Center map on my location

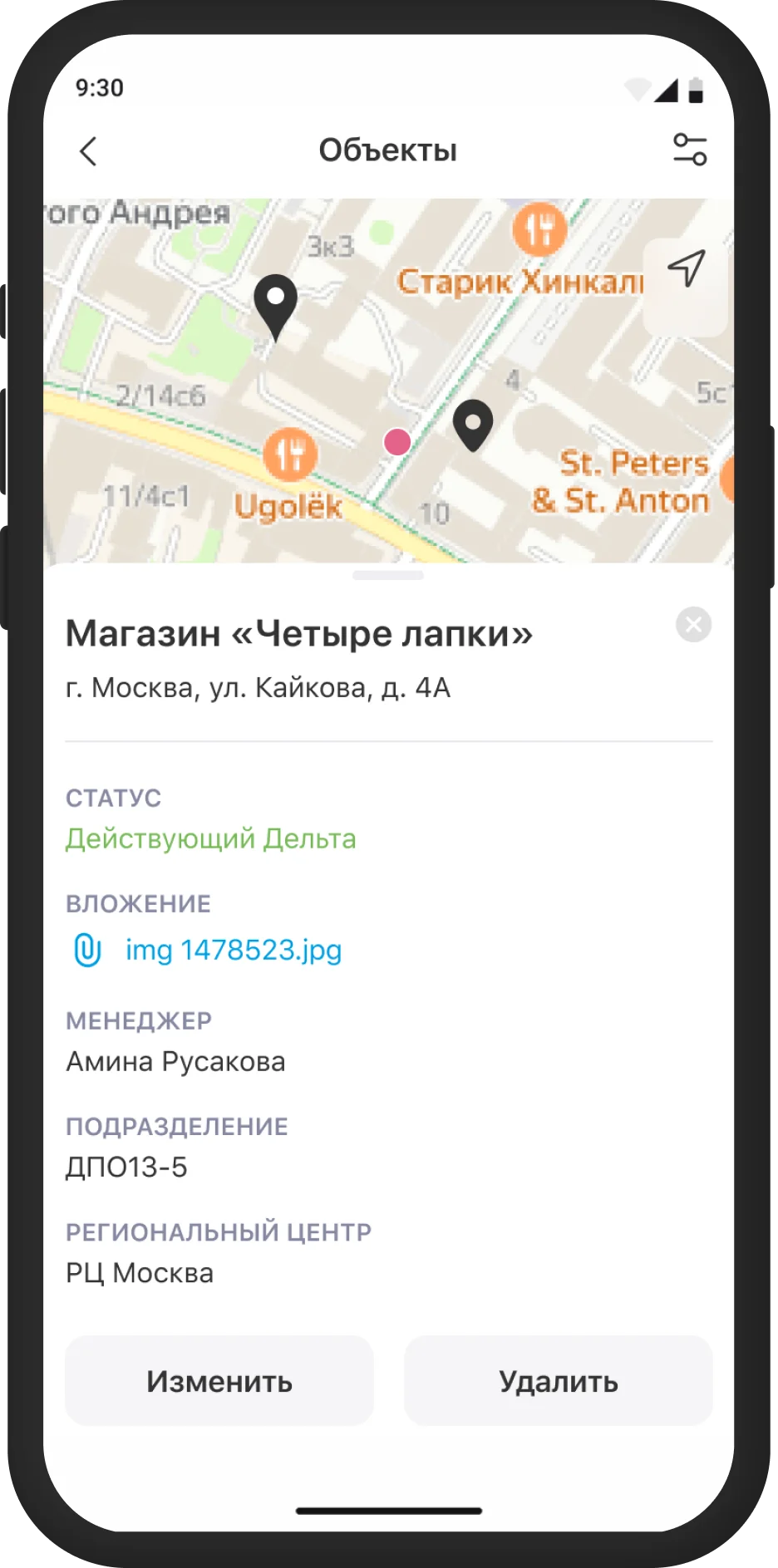(x=687, y=268)
